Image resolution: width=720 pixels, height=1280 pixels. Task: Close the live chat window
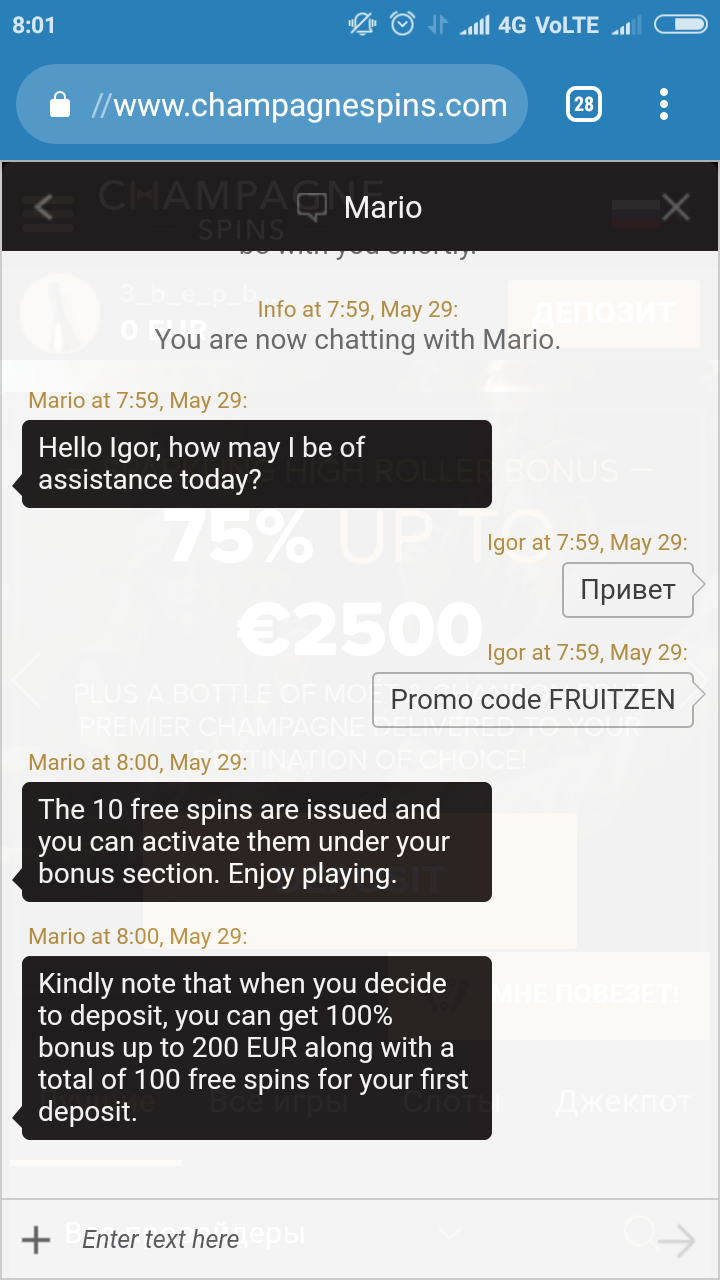tap(676, 207)
